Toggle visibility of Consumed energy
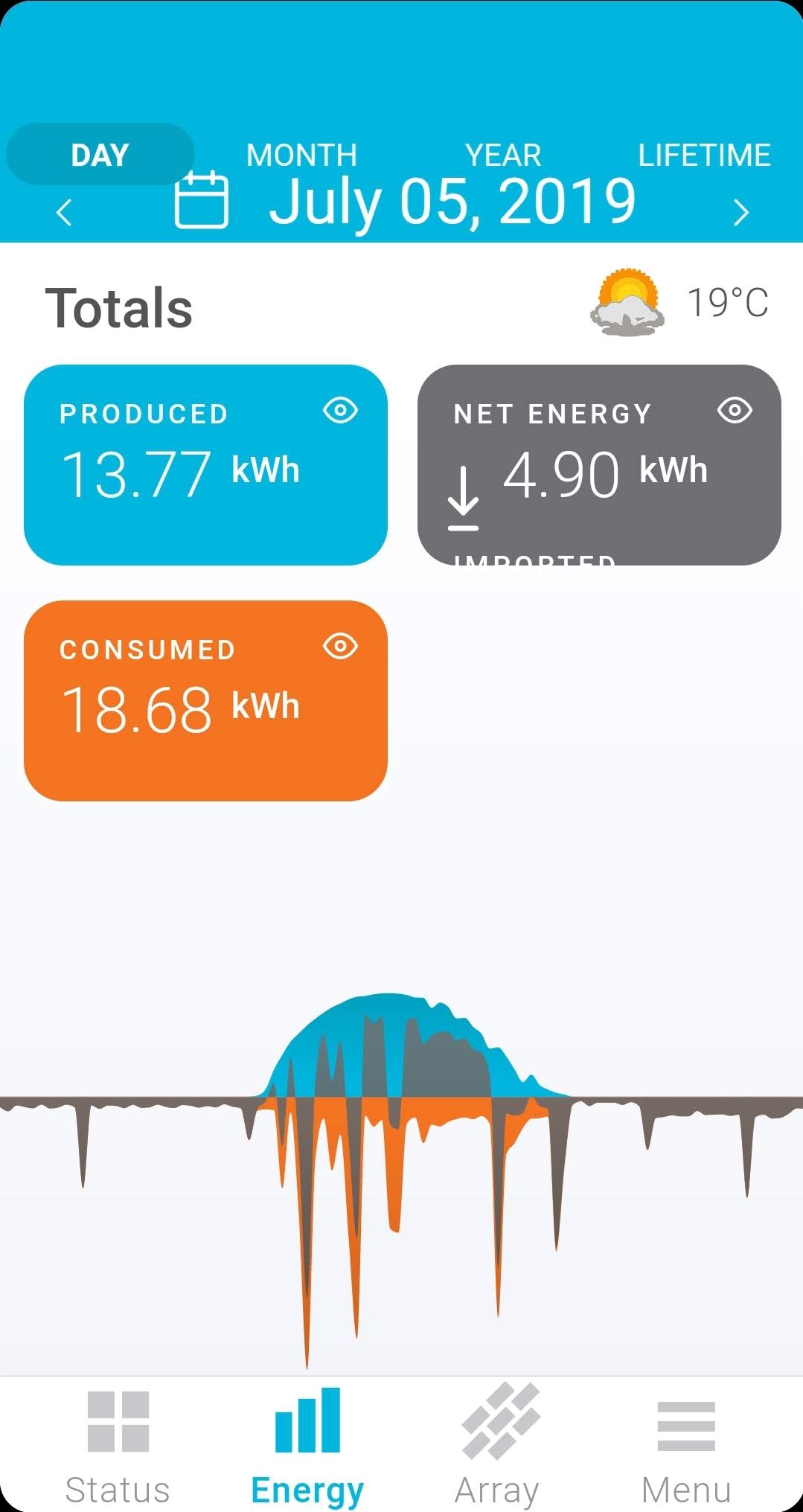This screenshot has width=803, height=1512. 341,646
